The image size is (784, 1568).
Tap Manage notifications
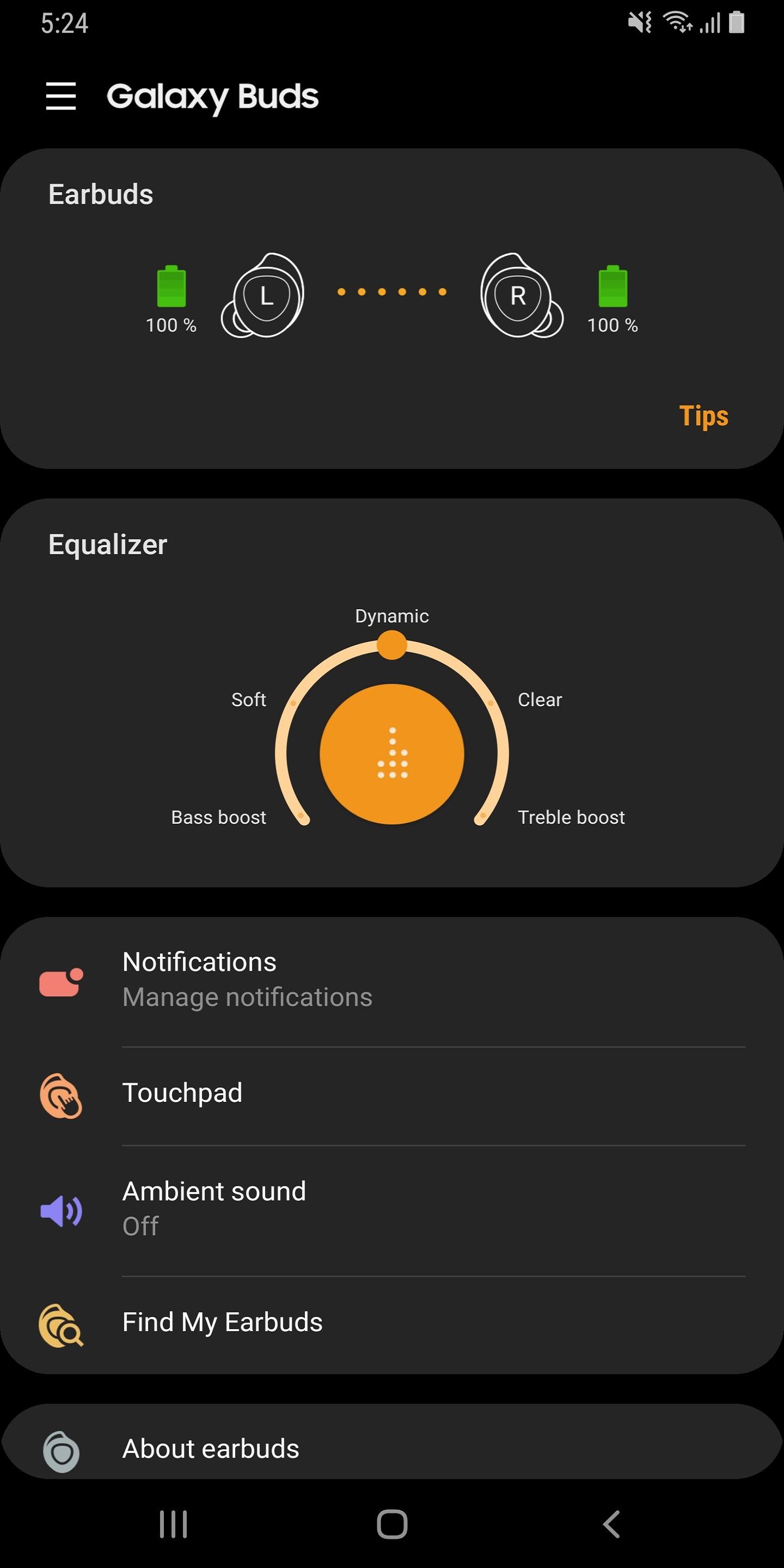pyautogui.click(x=247, y=996)
